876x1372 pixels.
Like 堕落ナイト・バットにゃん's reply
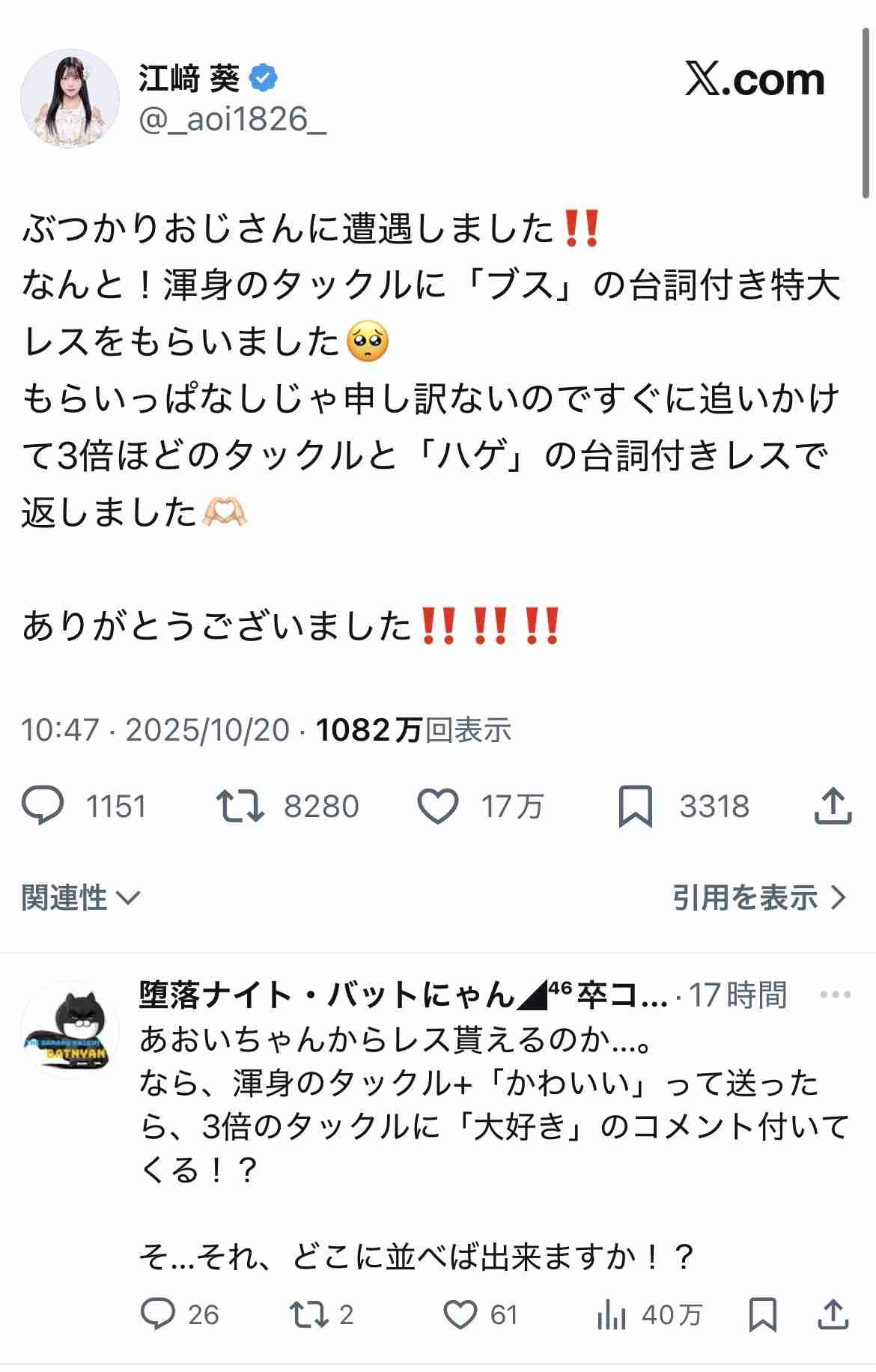tap(460, 1314)
